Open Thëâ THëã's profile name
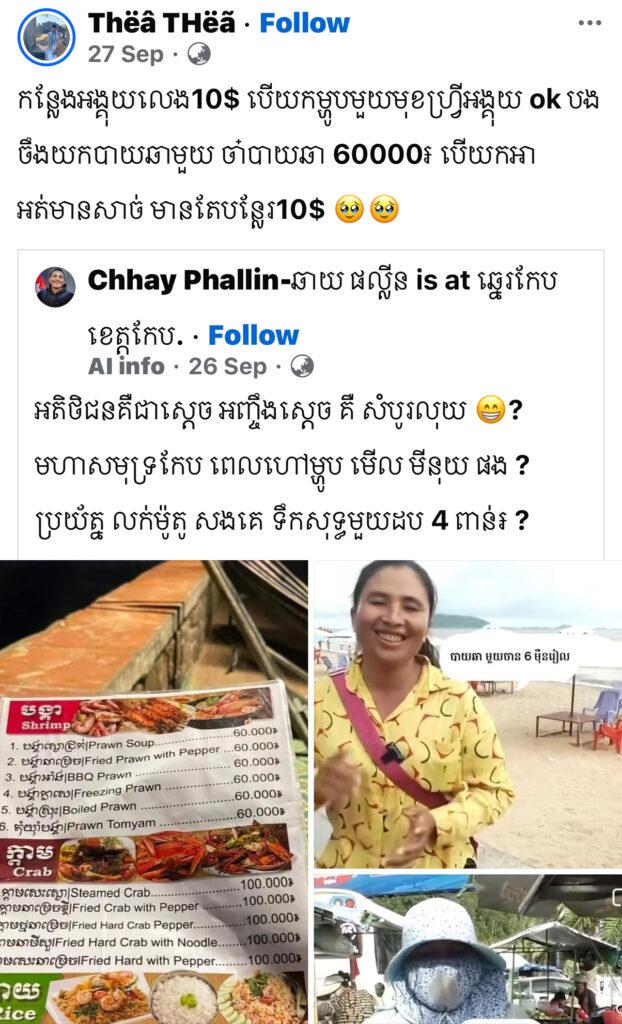The width and height of the screenshot is (622, 1024). [164, 23]
